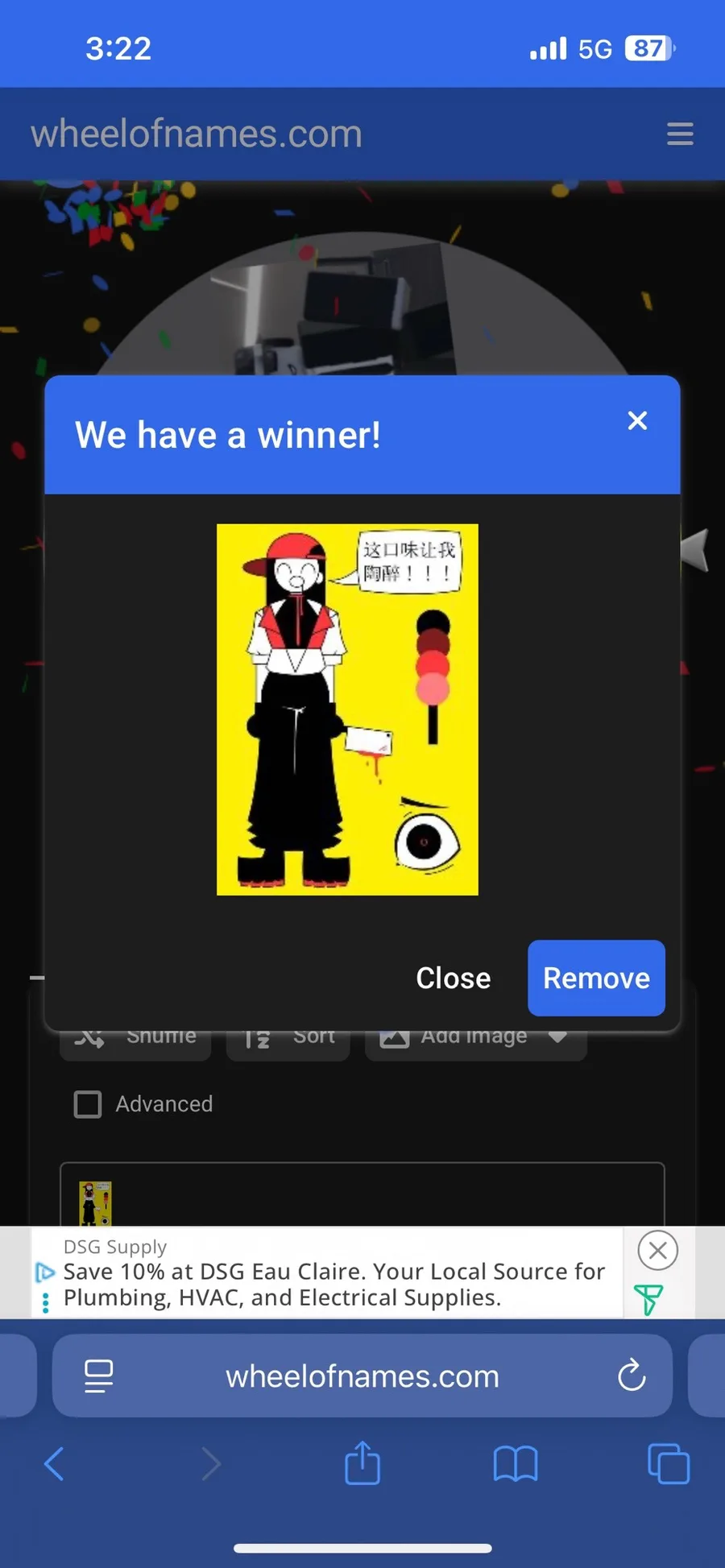Close the DSG Supply ad banner
This screenshot has width=725, height=1568.
(x=657, y=1251)
